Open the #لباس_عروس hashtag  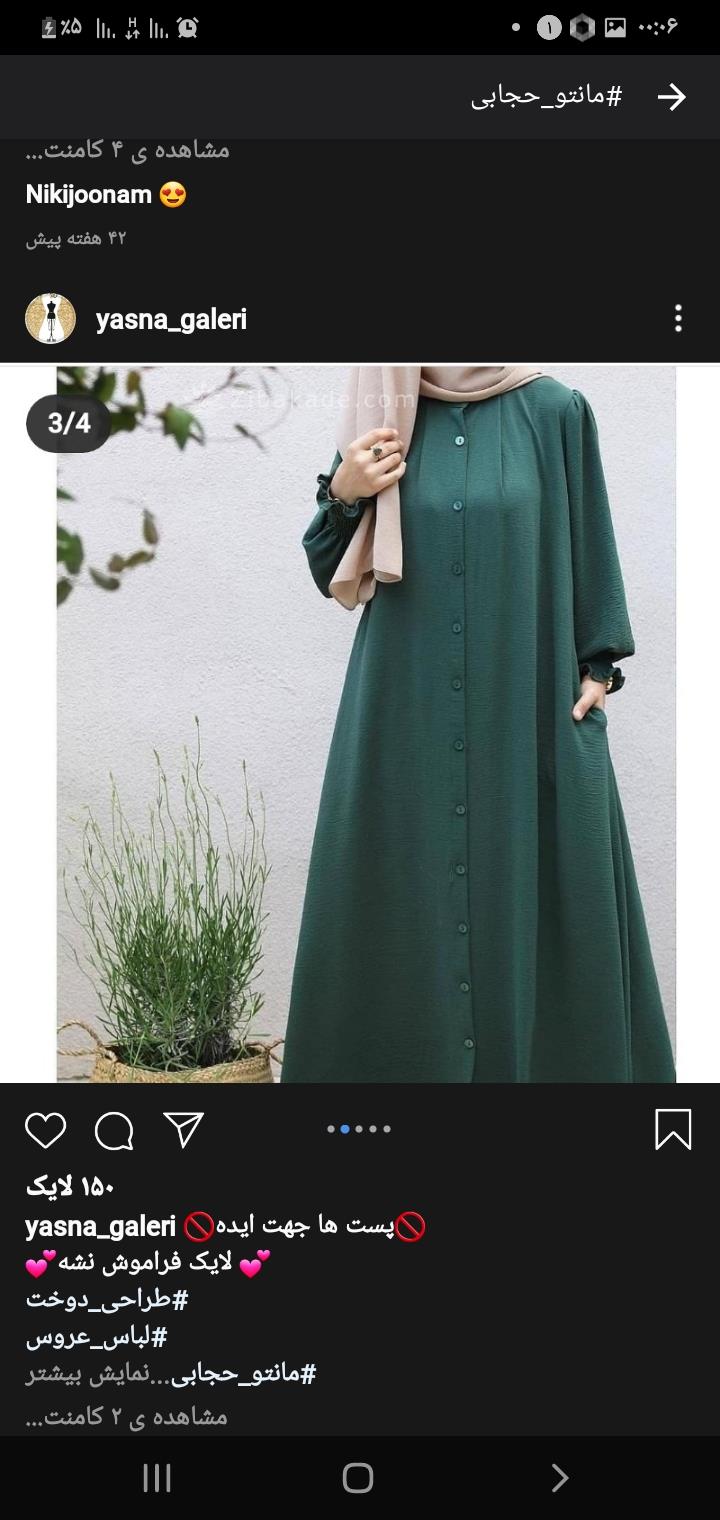pos(97,1337)
